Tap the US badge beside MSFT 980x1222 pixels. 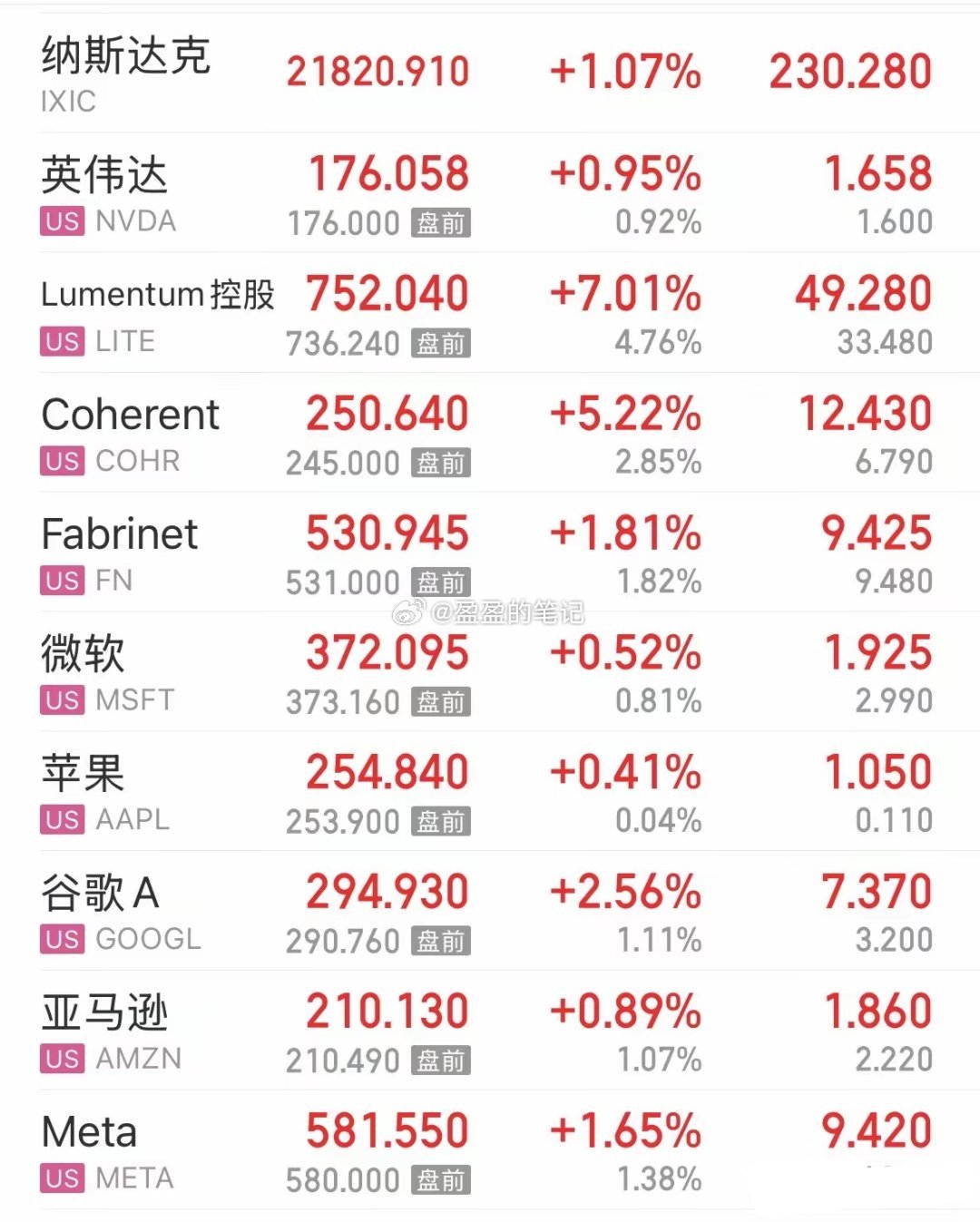click(60, 700)
